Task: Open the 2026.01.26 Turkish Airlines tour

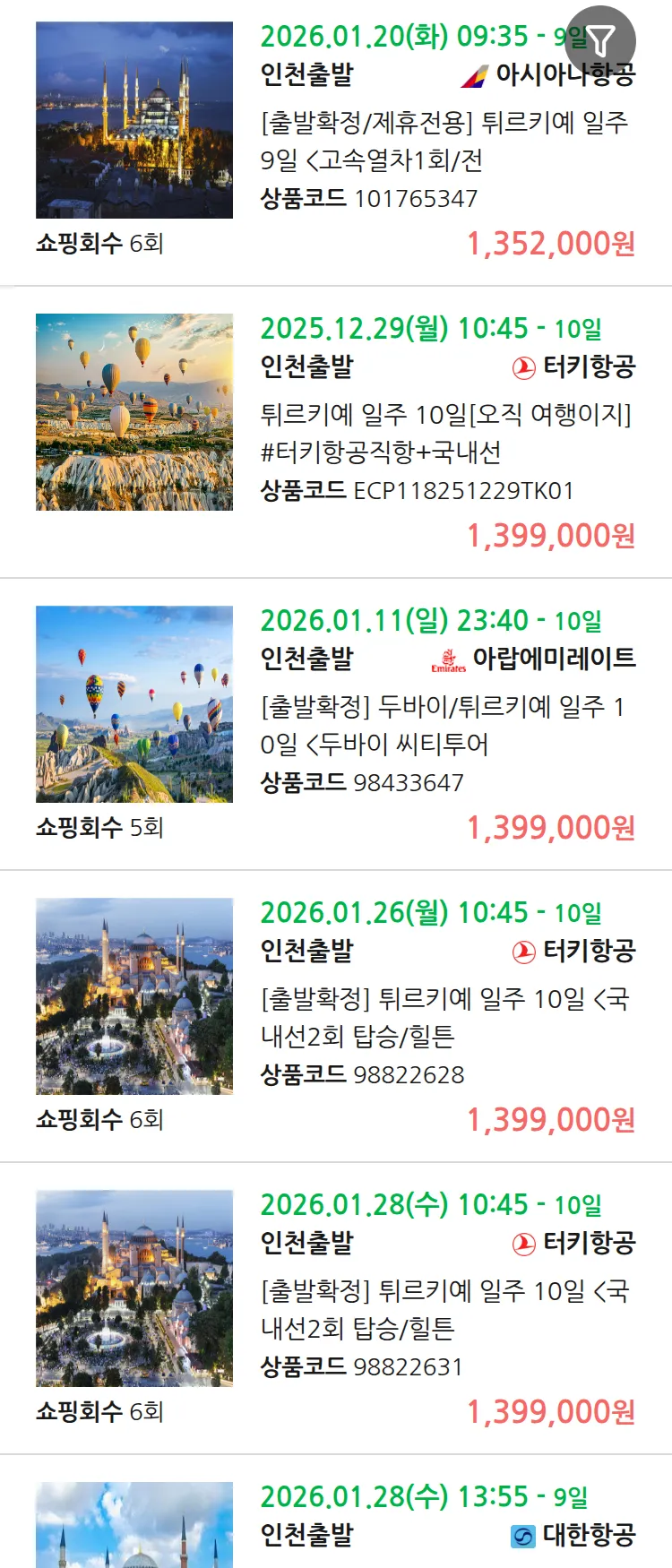Action: (445, 1017)
